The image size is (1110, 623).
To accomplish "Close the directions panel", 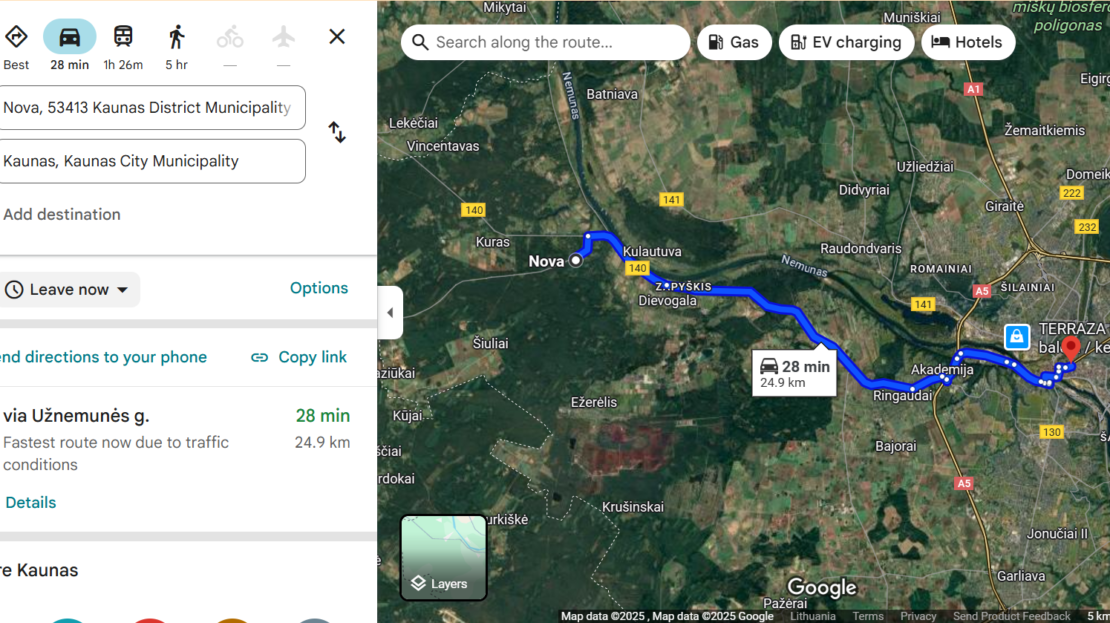I will pos(337,37).
